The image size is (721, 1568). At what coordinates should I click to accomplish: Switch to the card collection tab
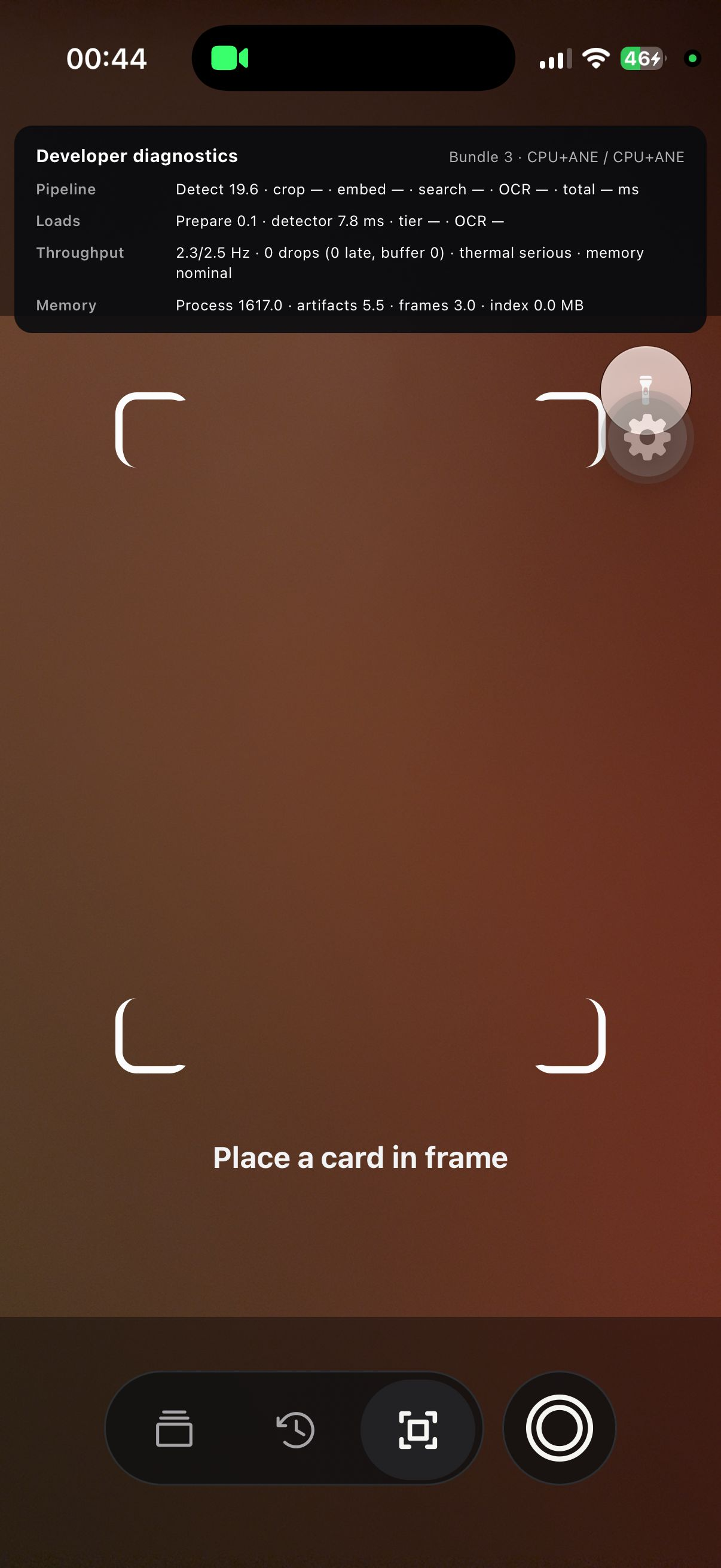point(174,1428)
